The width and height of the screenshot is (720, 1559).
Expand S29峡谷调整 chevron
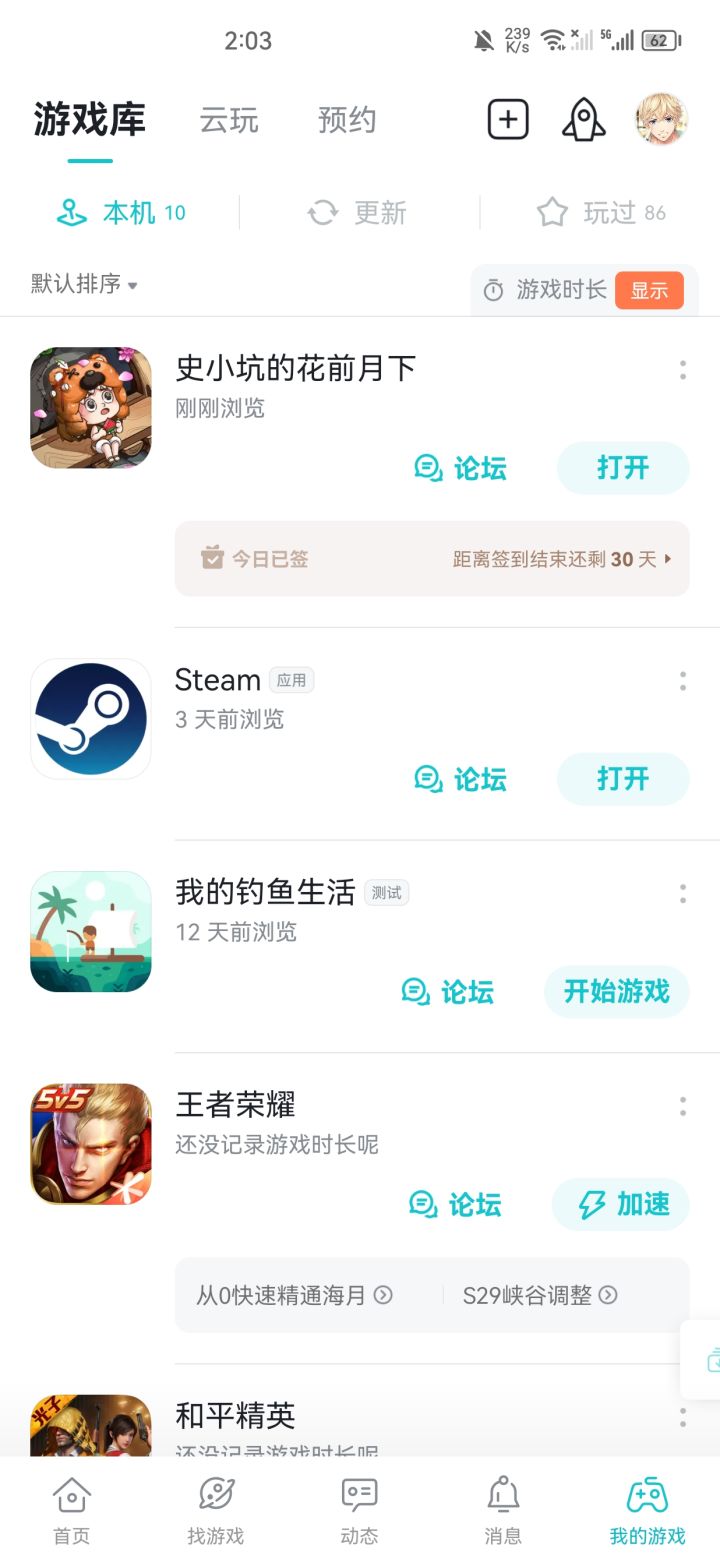609,1294
